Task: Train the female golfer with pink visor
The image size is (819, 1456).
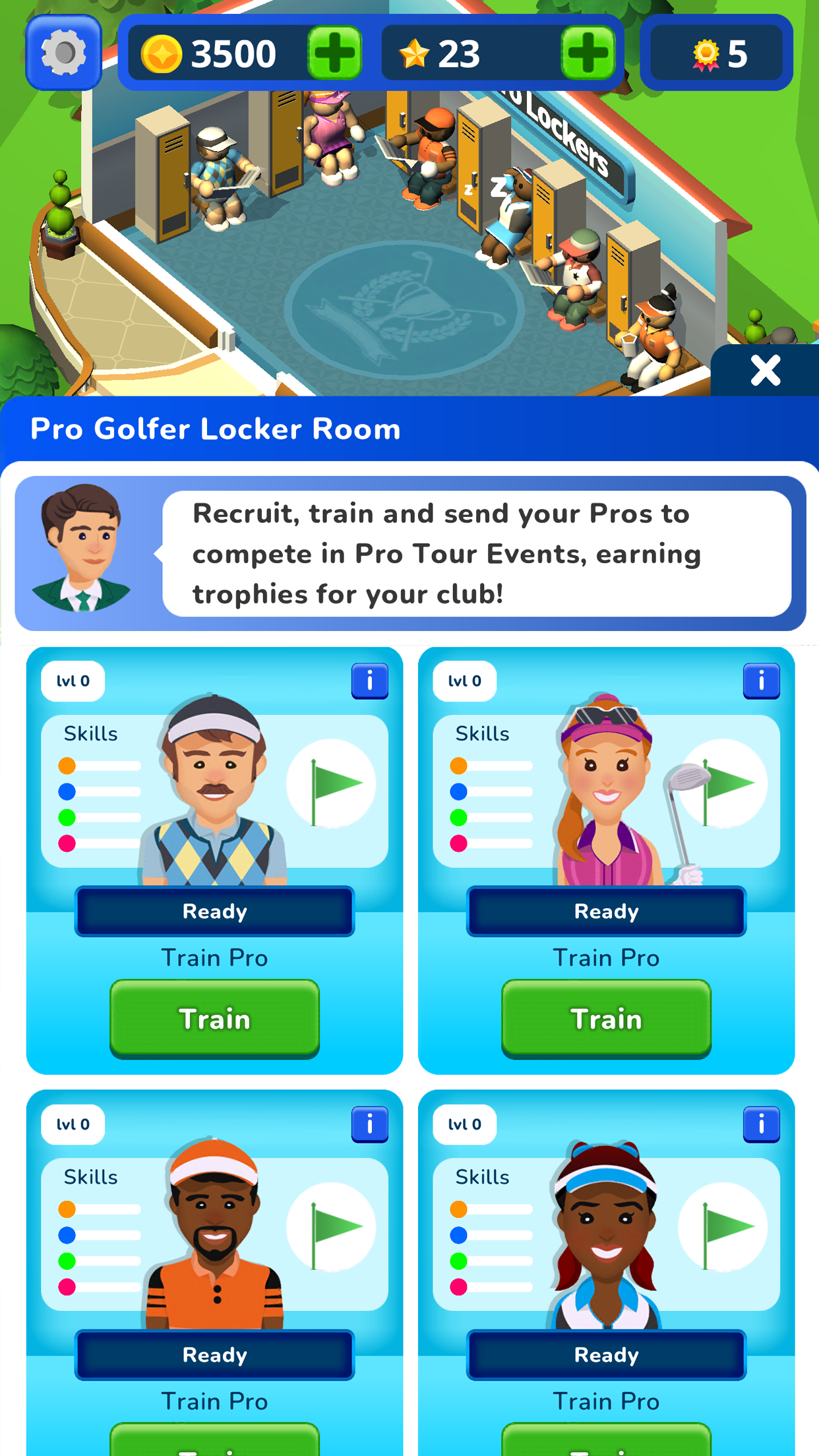Action: click(x=606, y=1019)
